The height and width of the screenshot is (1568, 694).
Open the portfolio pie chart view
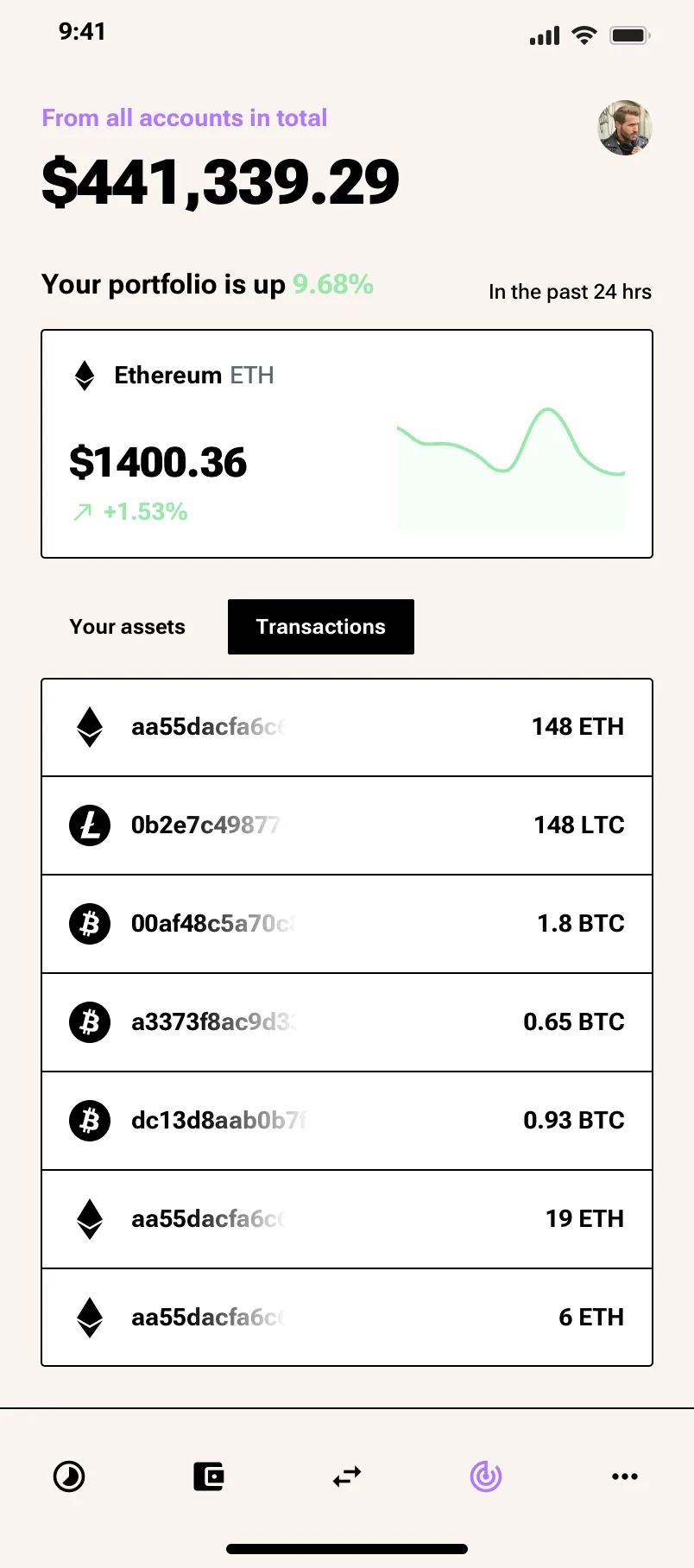tap(69, 1476)
